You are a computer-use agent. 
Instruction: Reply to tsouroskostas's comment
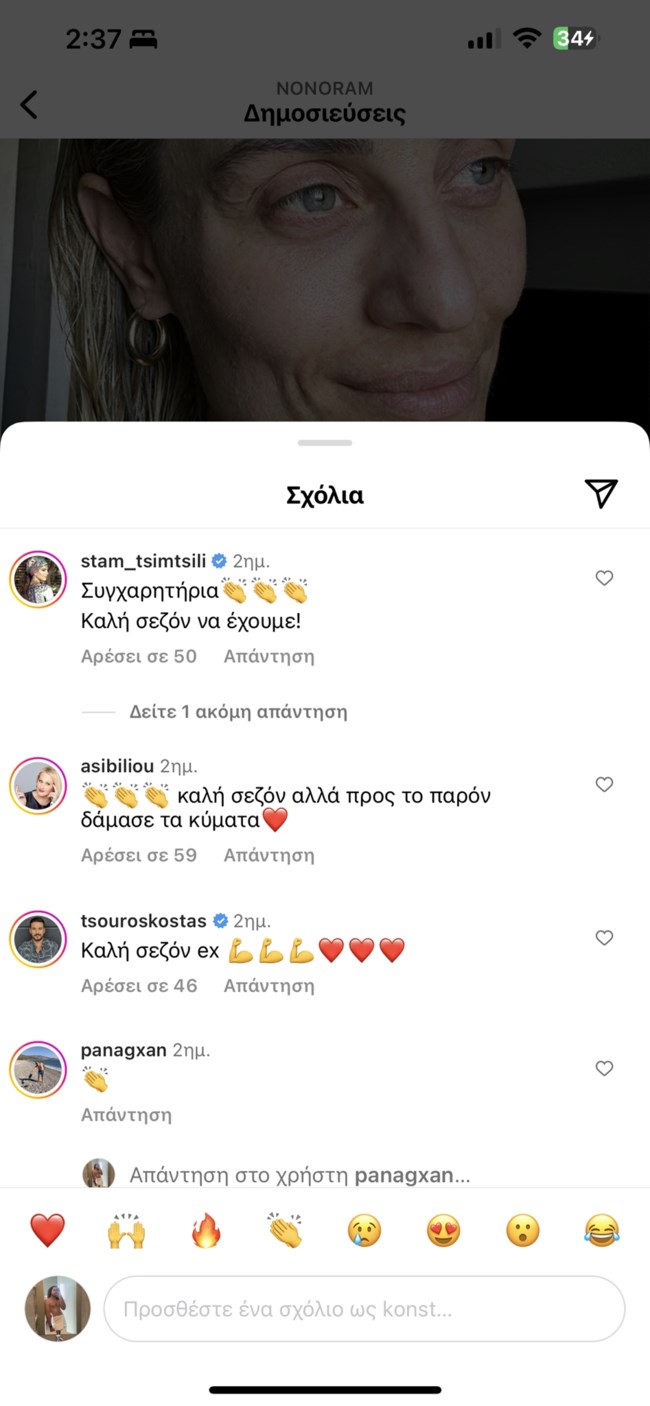pyautogui.click(x=268, y=986)
